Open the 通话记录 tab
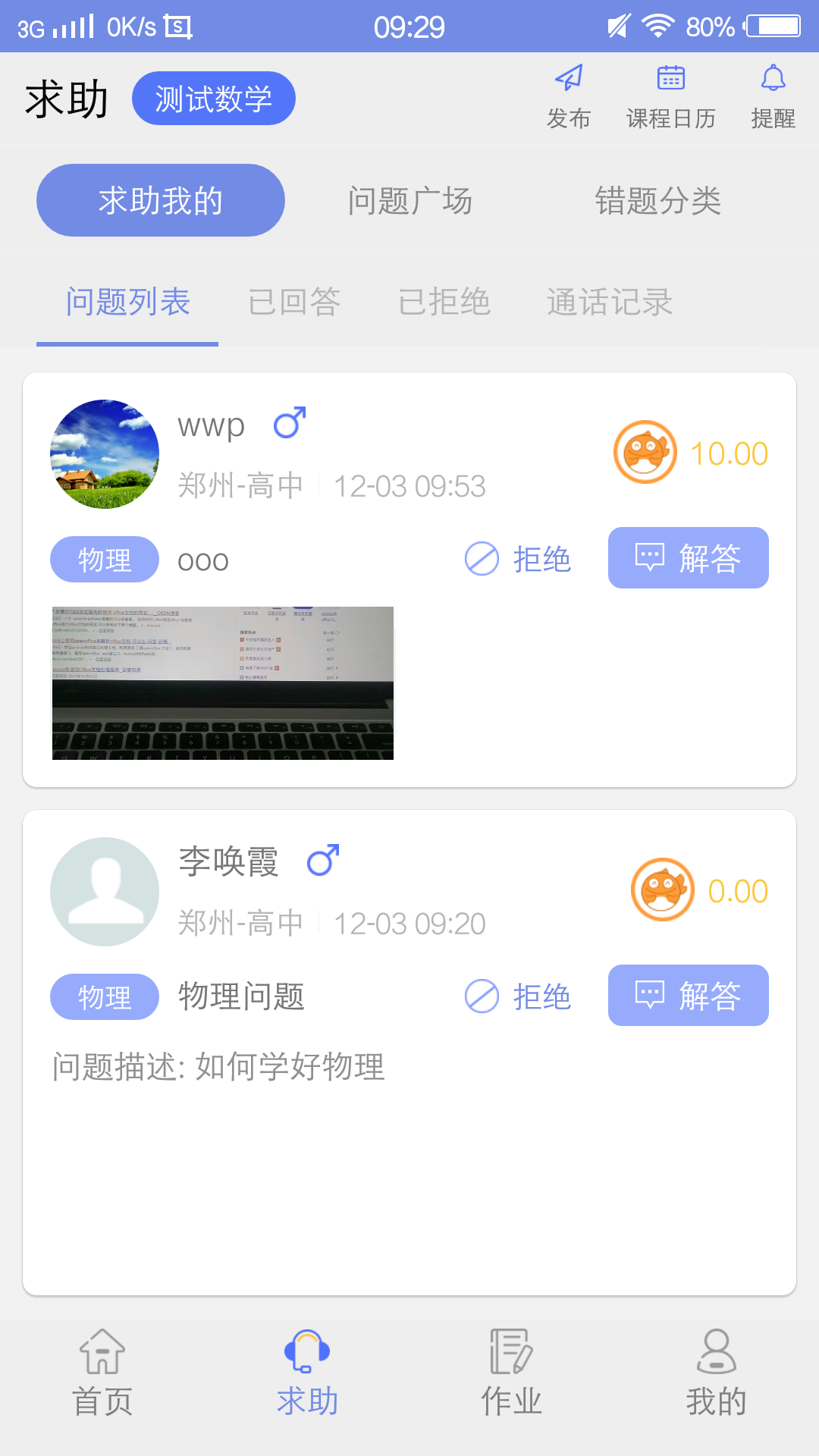The image size is (819, 1456). point(610,302)
